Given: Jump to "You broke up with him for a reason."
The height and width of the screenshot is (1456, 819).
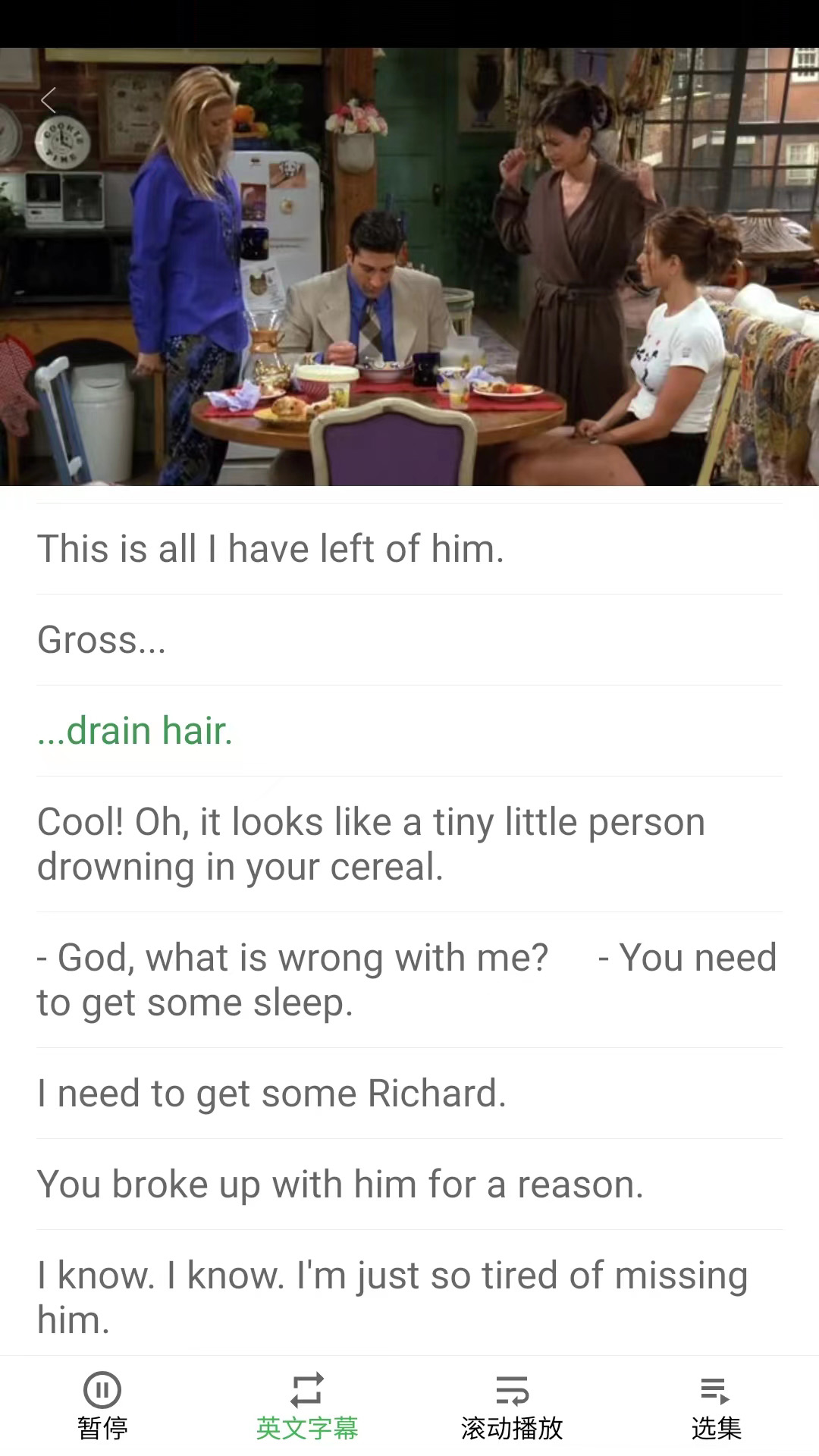Looking at the screenshot, I should (x=340, y=1185).
